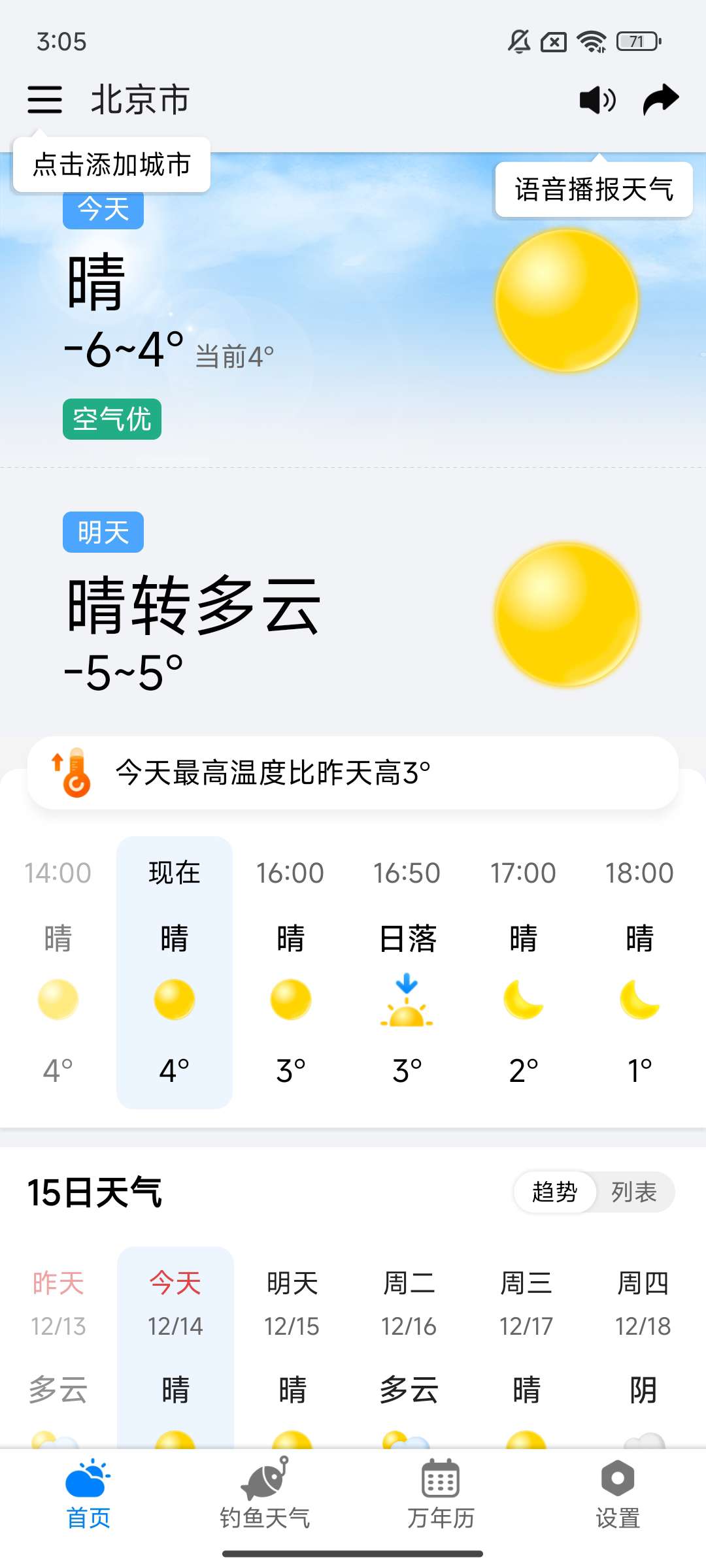Switch to the 趋势 trend view
This screenshot has width=706, height=1568.
click(x=554, y=1192)
